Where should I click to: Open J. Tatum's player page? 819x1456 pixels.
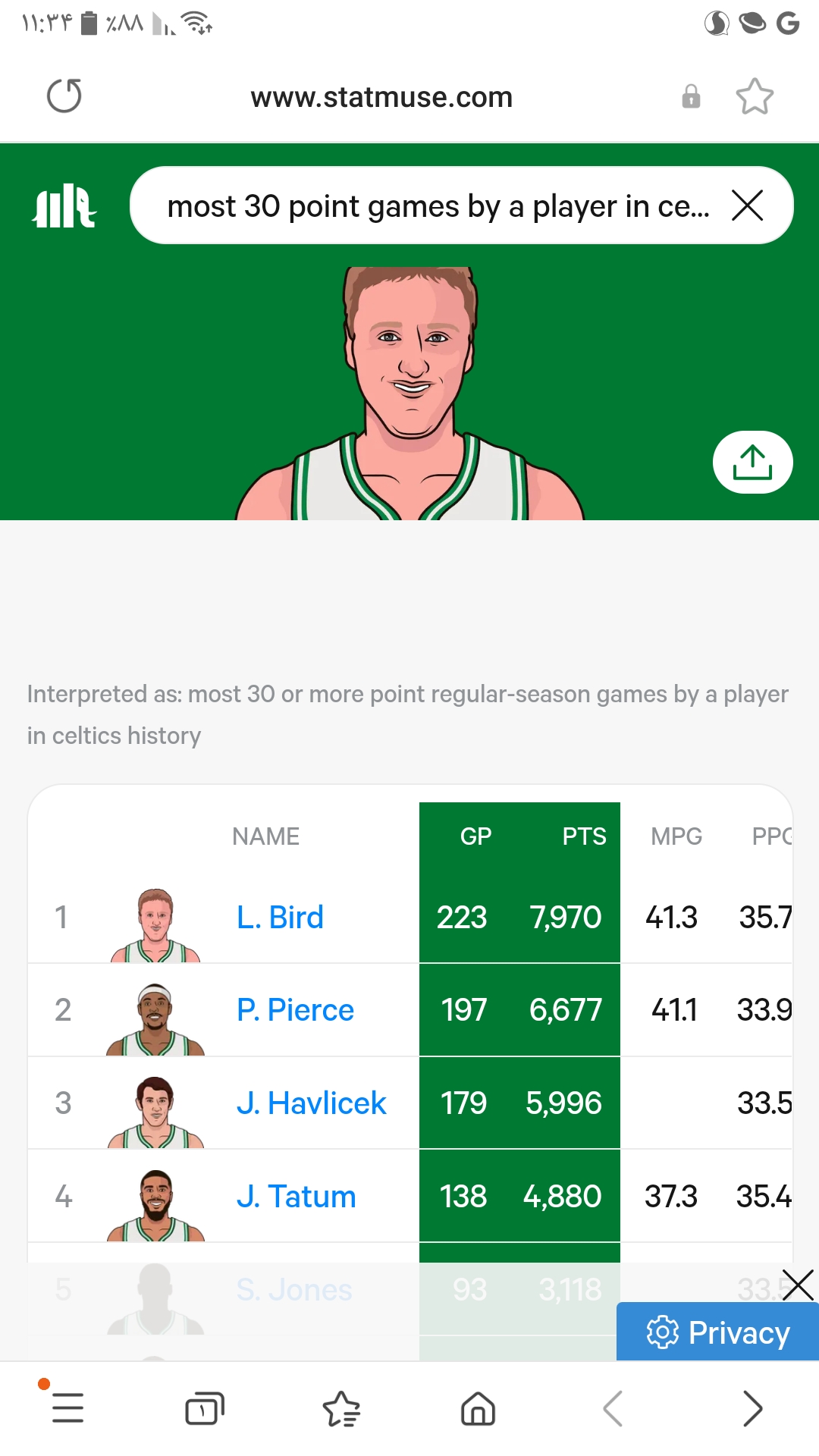(296, 1197)
